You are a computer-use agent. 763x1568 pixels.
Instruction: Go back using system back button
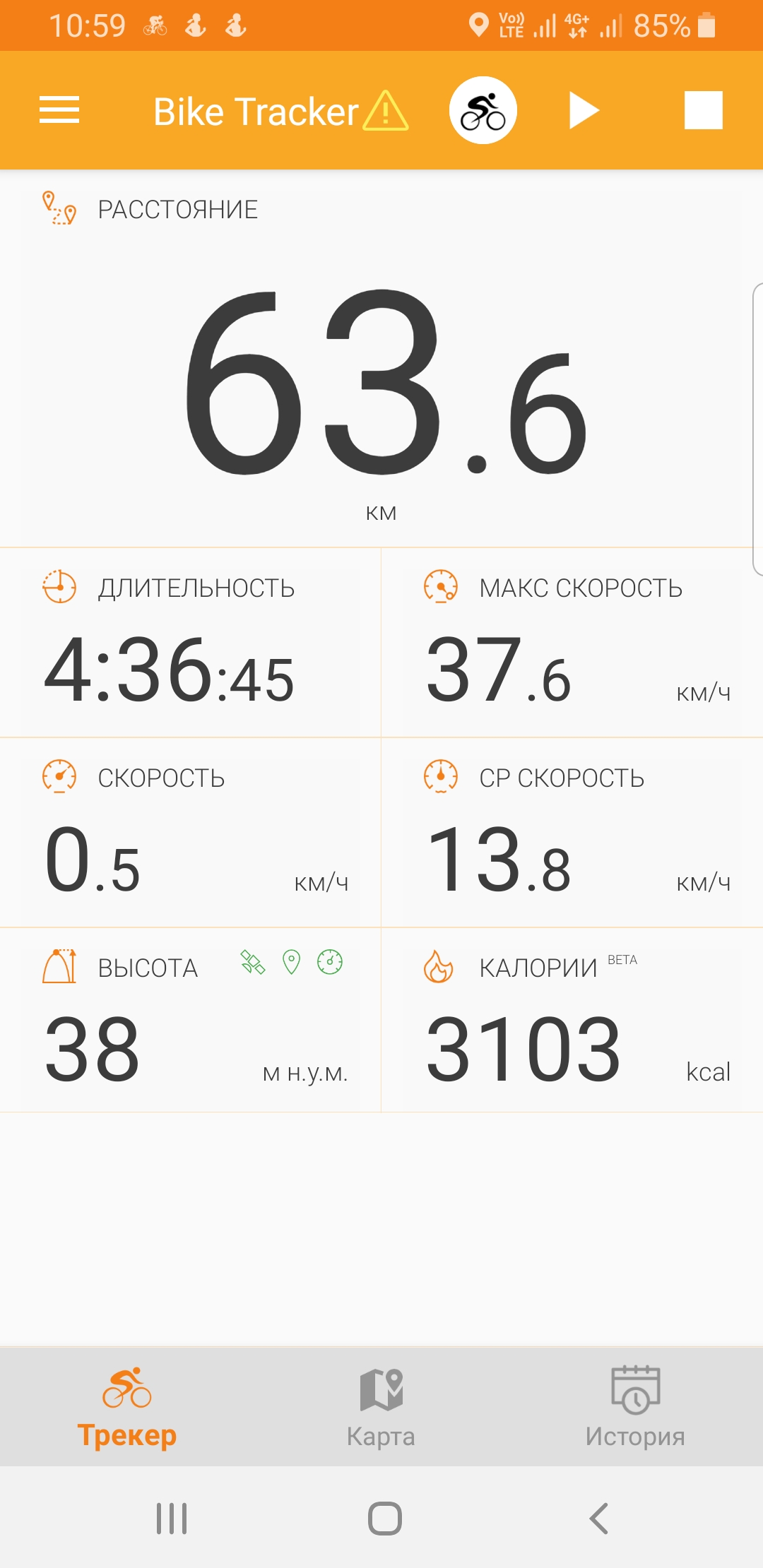[598, 1519]
